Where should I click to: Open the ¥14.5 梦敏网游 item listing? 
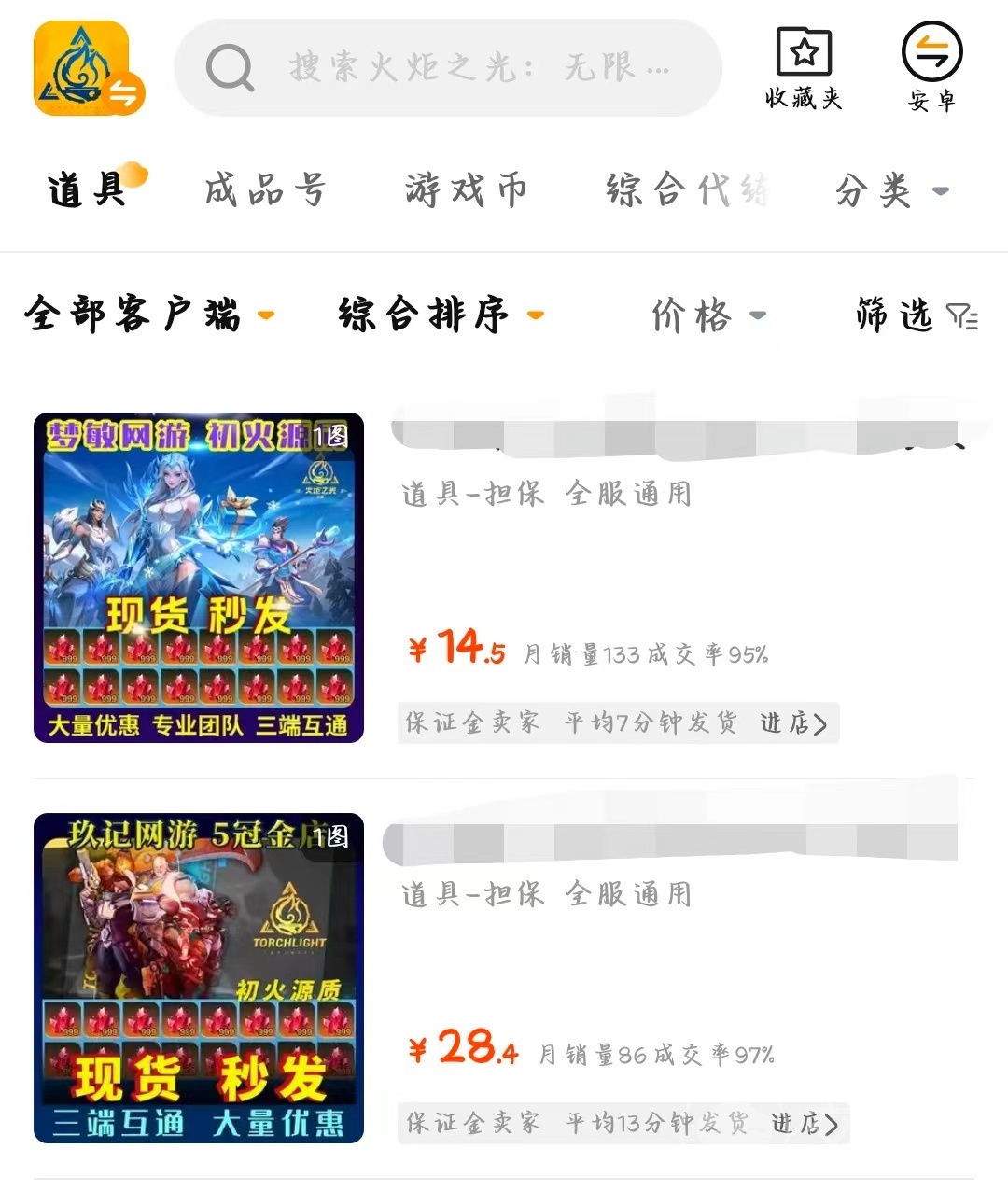199,578
